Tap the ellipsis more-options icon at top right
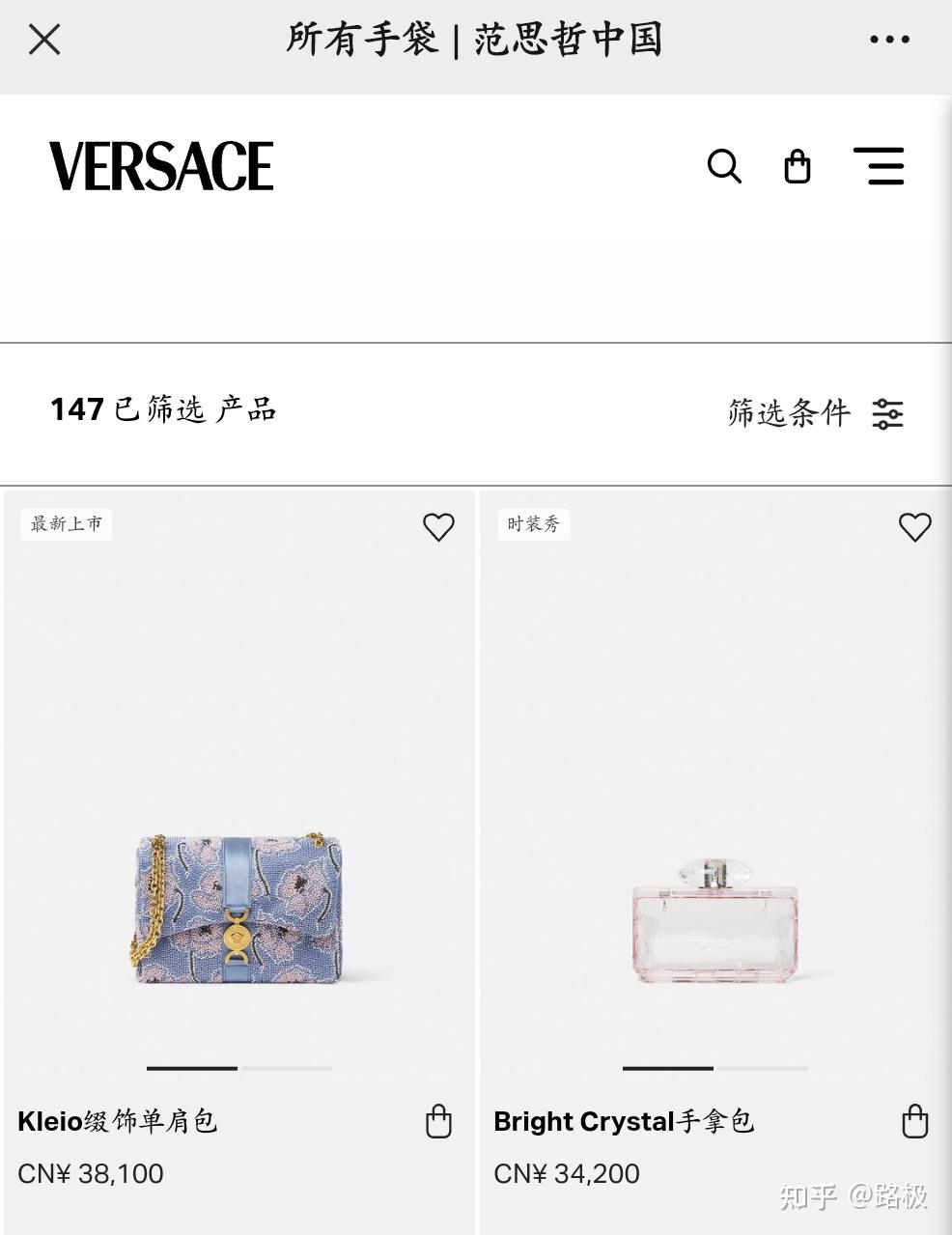The width and height of the screenshot is (952, 1235). coord(890,39)
